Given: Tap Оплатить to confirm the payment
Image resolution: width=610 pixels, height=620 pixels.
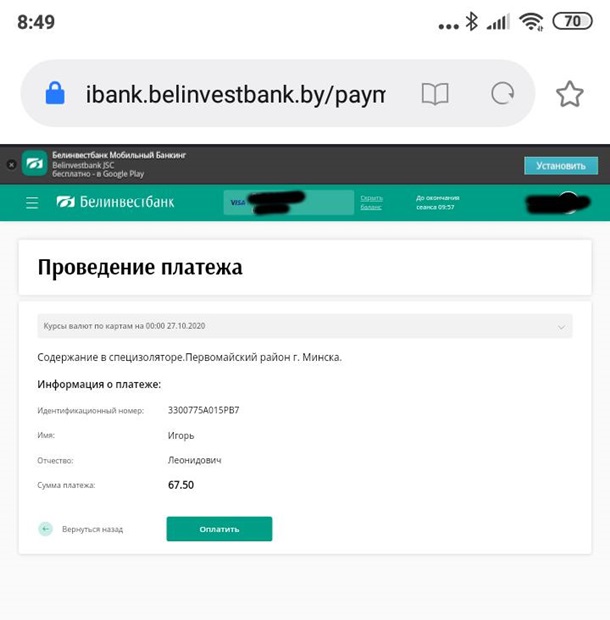Looking at the screenshot, I should click(219, 529).
